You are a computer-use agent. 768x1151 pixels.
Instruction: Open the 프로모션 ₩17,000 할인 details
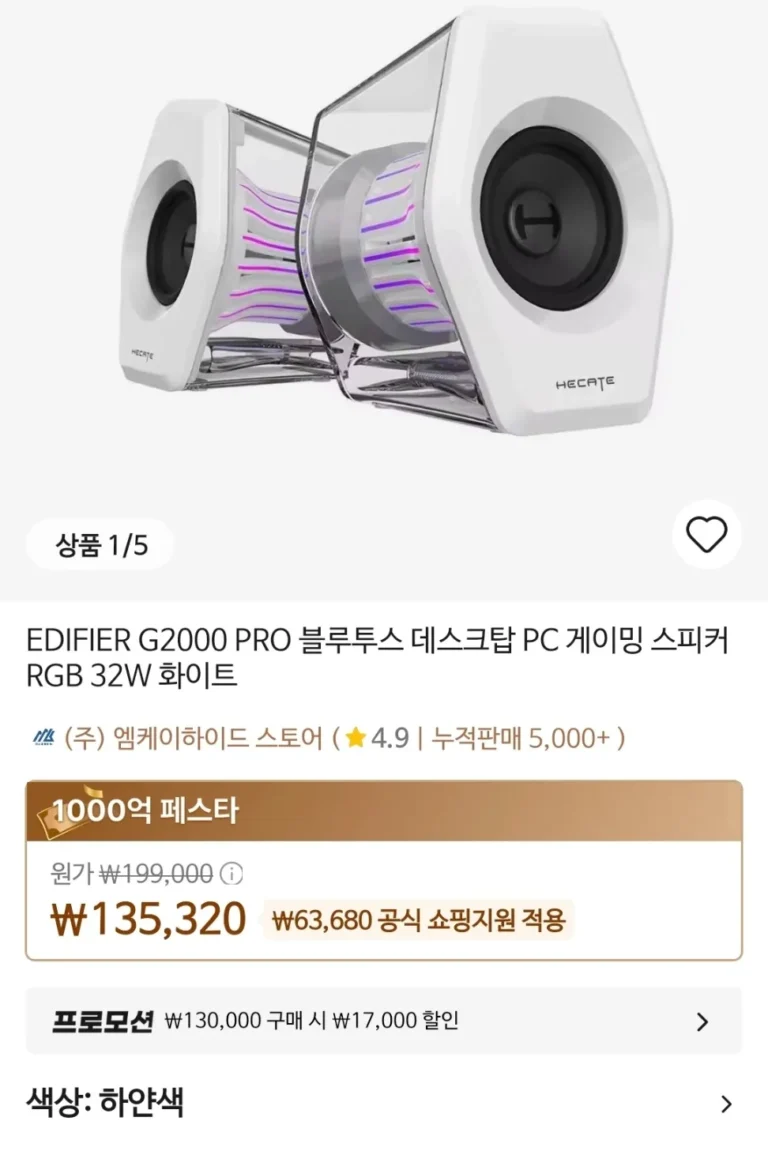click(384, 1021)
